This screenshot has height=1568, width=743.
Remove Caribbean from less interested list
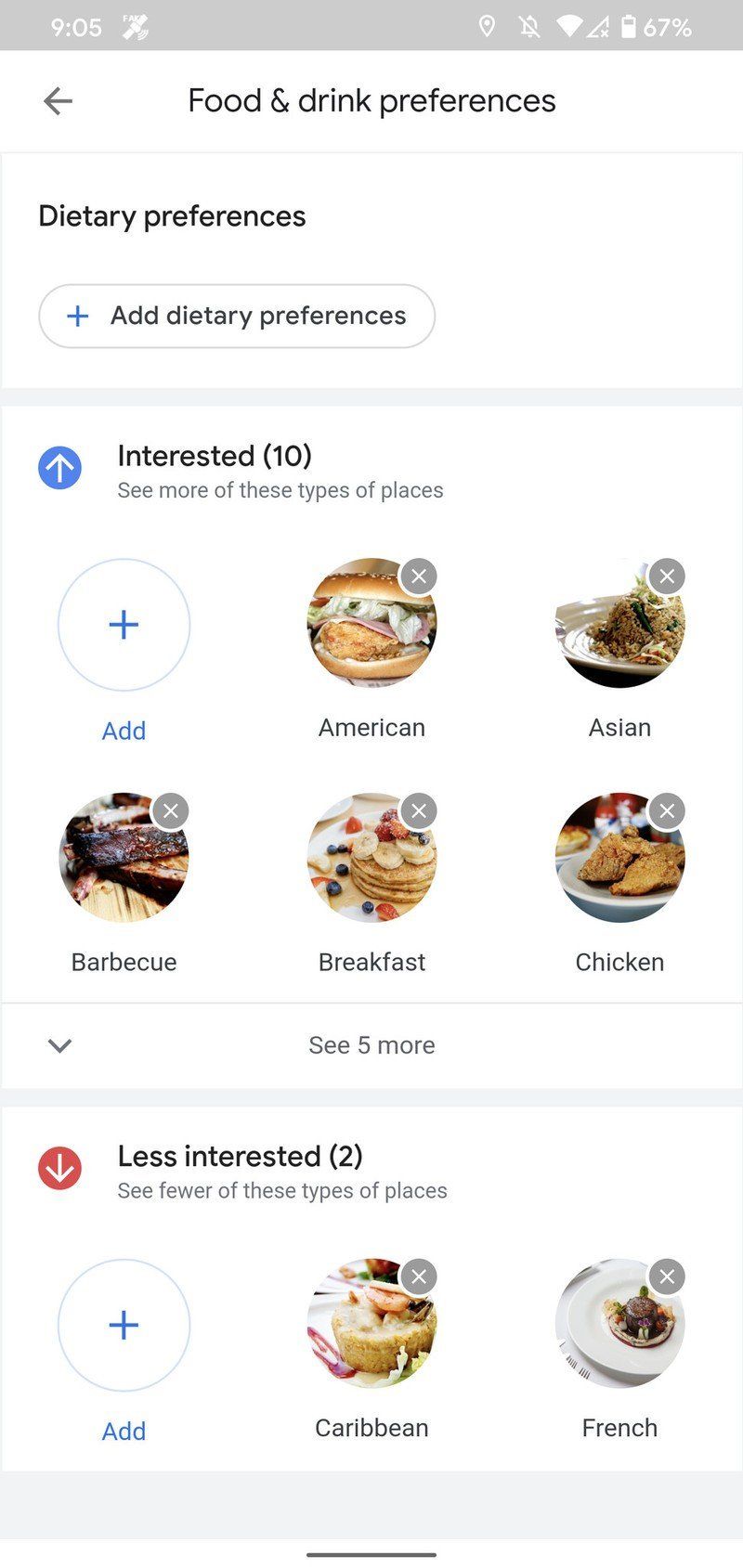tap(418, 1276)
